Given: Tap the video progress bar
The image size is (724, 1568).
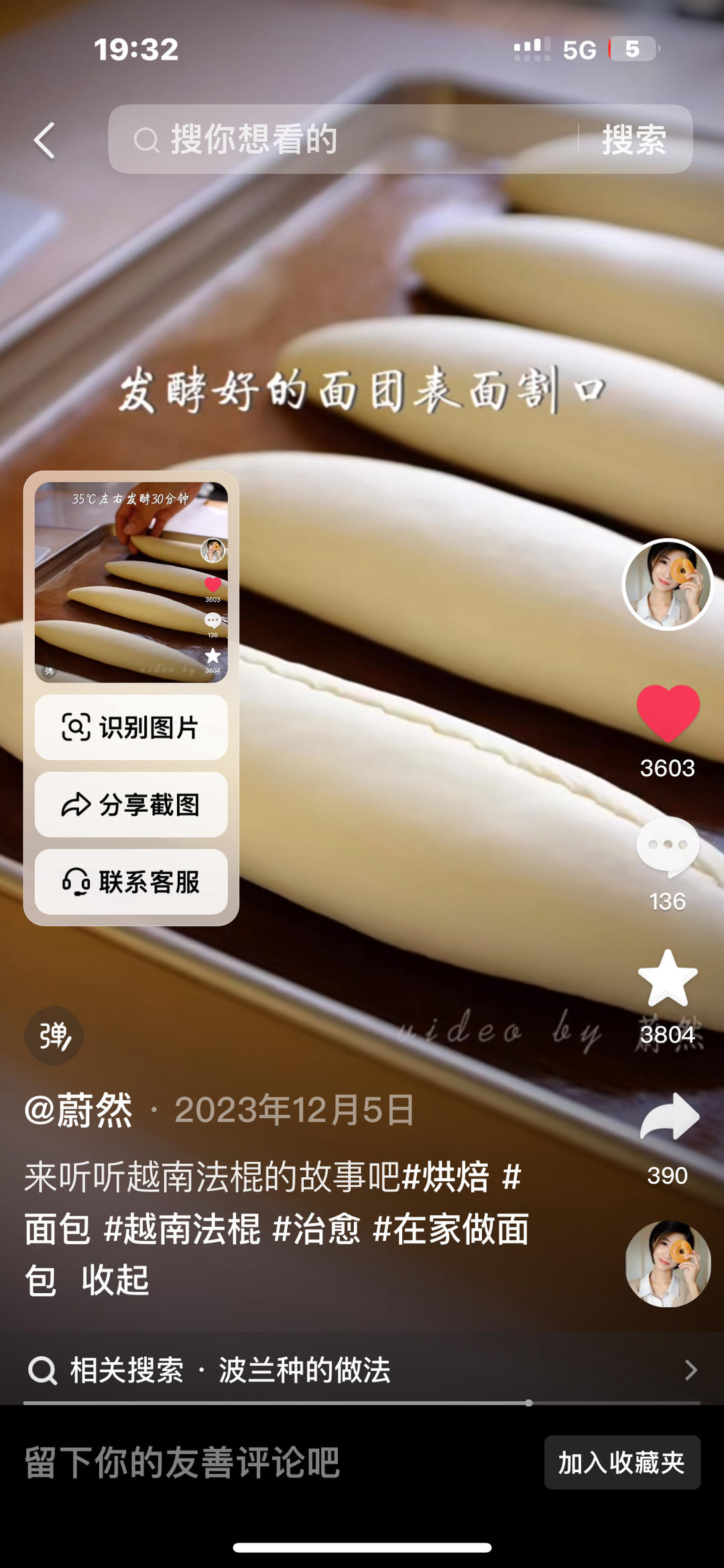Looking at the screenshot, I should 362,1402.
